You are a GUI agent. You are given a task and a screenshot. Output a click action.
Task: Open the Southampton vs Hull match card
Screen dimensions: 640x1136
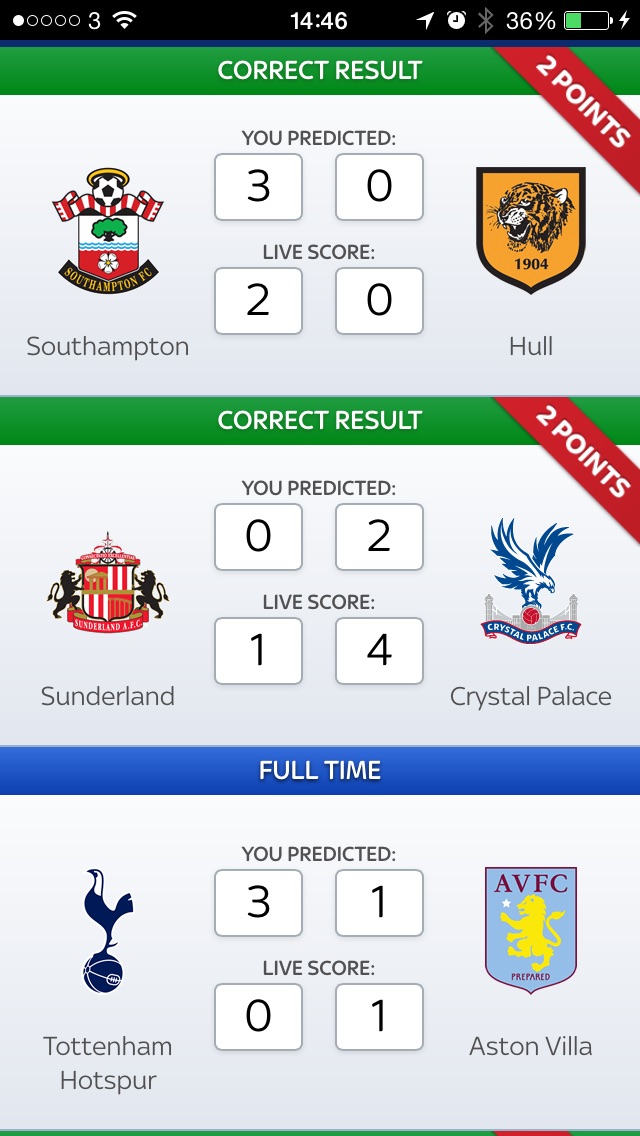click(320, 245)
